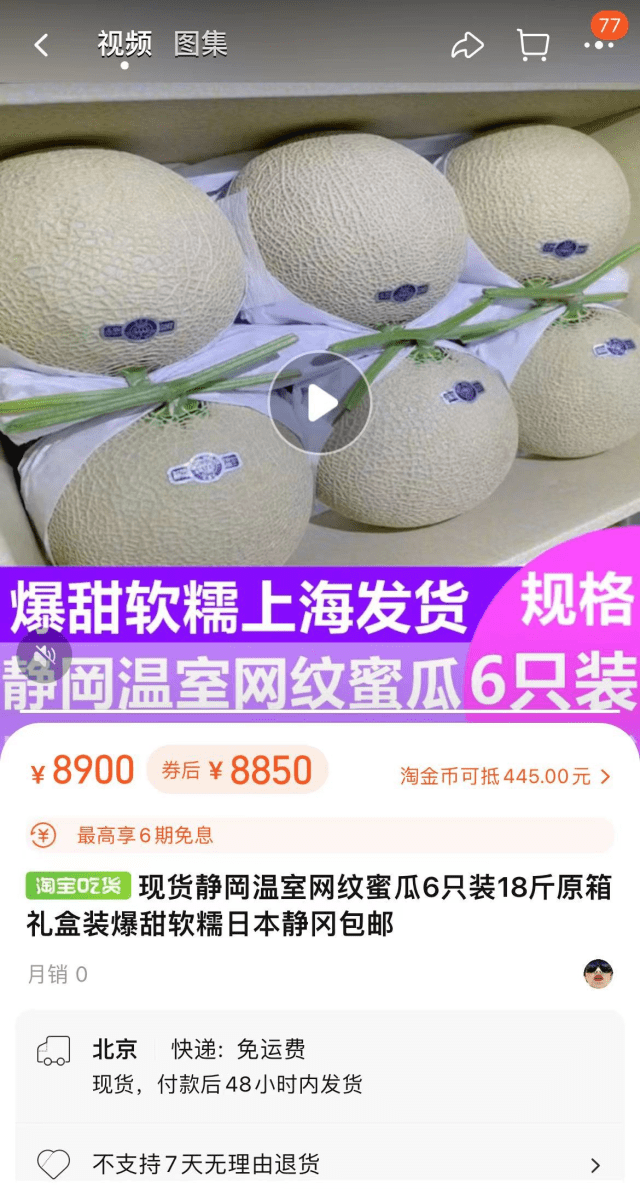This screenshot has height=1189, width=640.
Task: Go back with the top-left arrow
Action: click(x=41, y=45)
